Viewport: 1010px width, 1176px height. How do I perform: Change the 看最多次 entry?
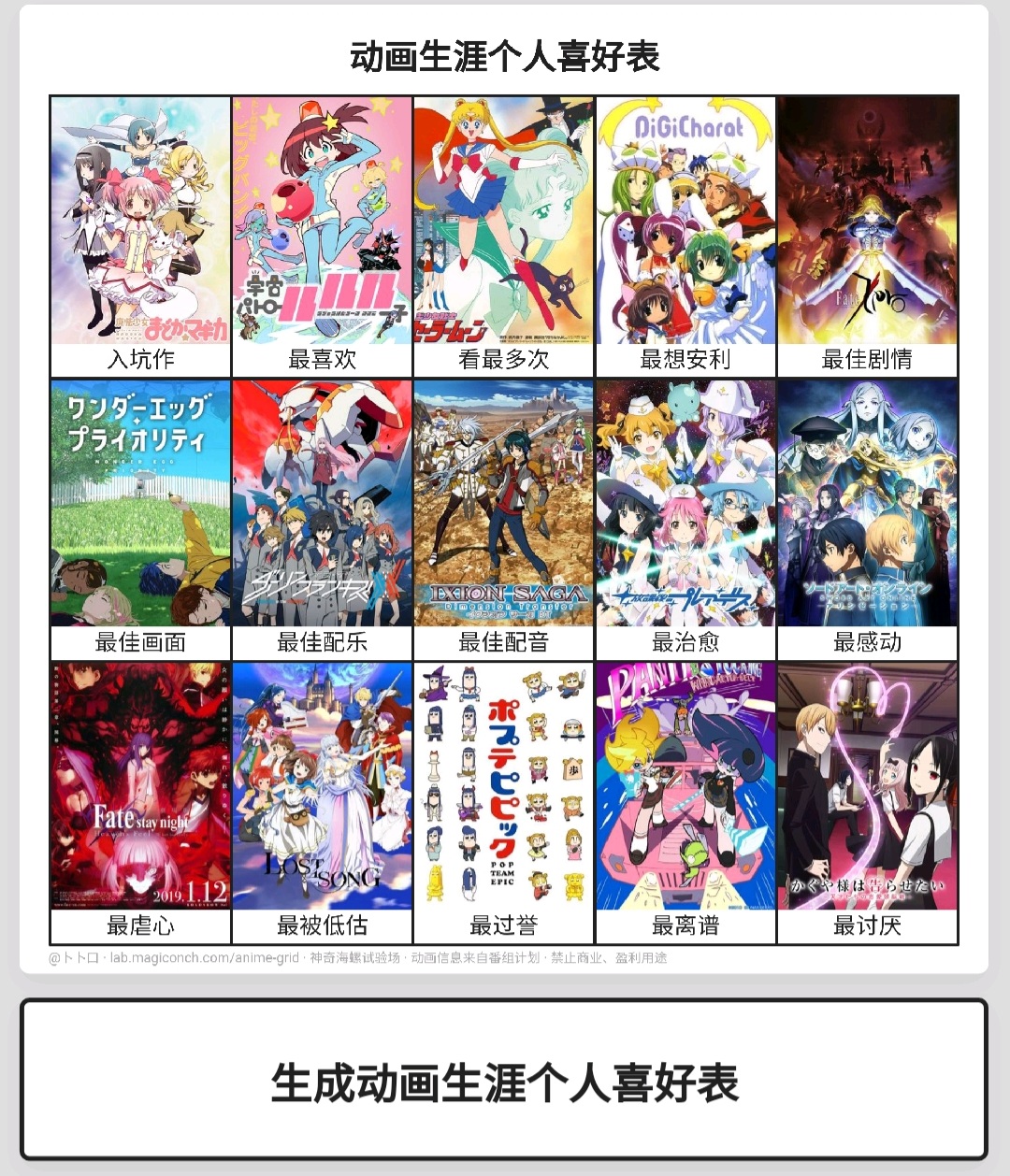click(504, 236)
